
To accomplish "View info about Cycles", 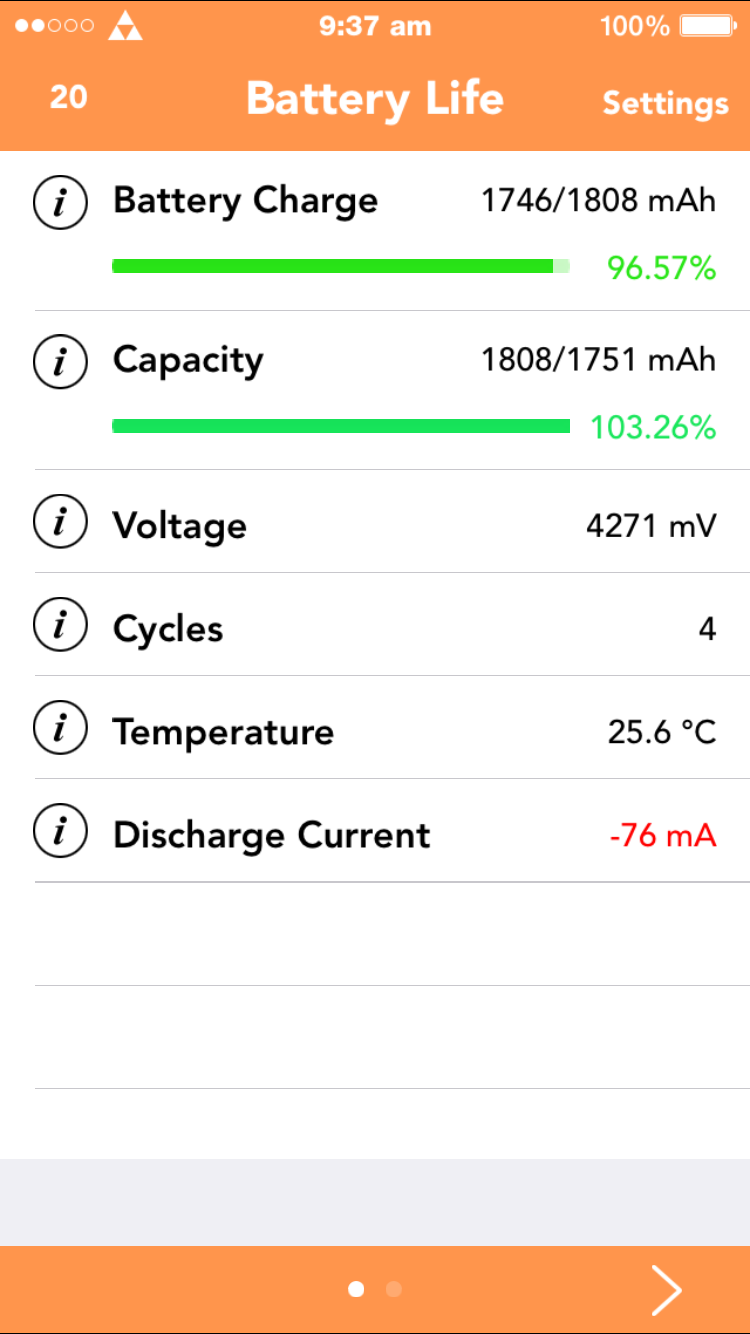I will click(x=60, y=628).
